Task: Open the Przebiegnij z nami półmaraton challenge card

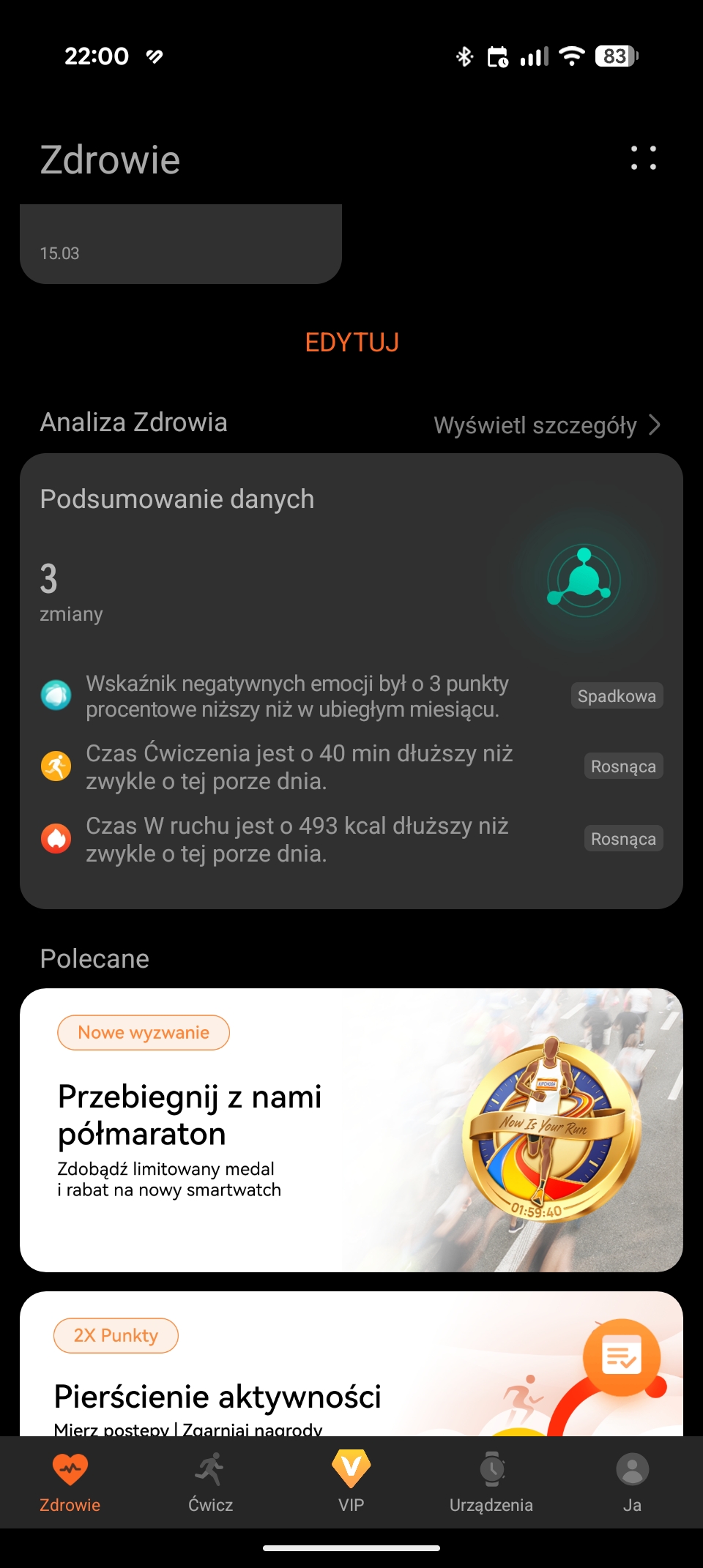Action: 351,1130
